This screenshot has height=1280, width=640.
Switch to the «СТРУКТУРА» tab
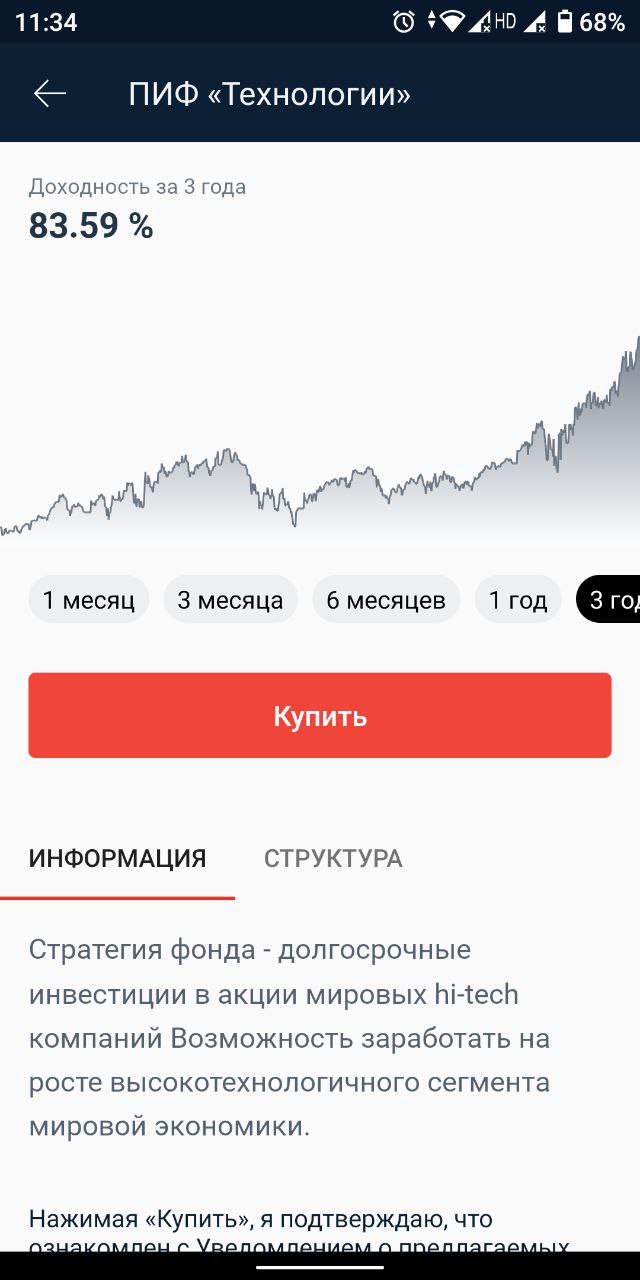point(333,858)
